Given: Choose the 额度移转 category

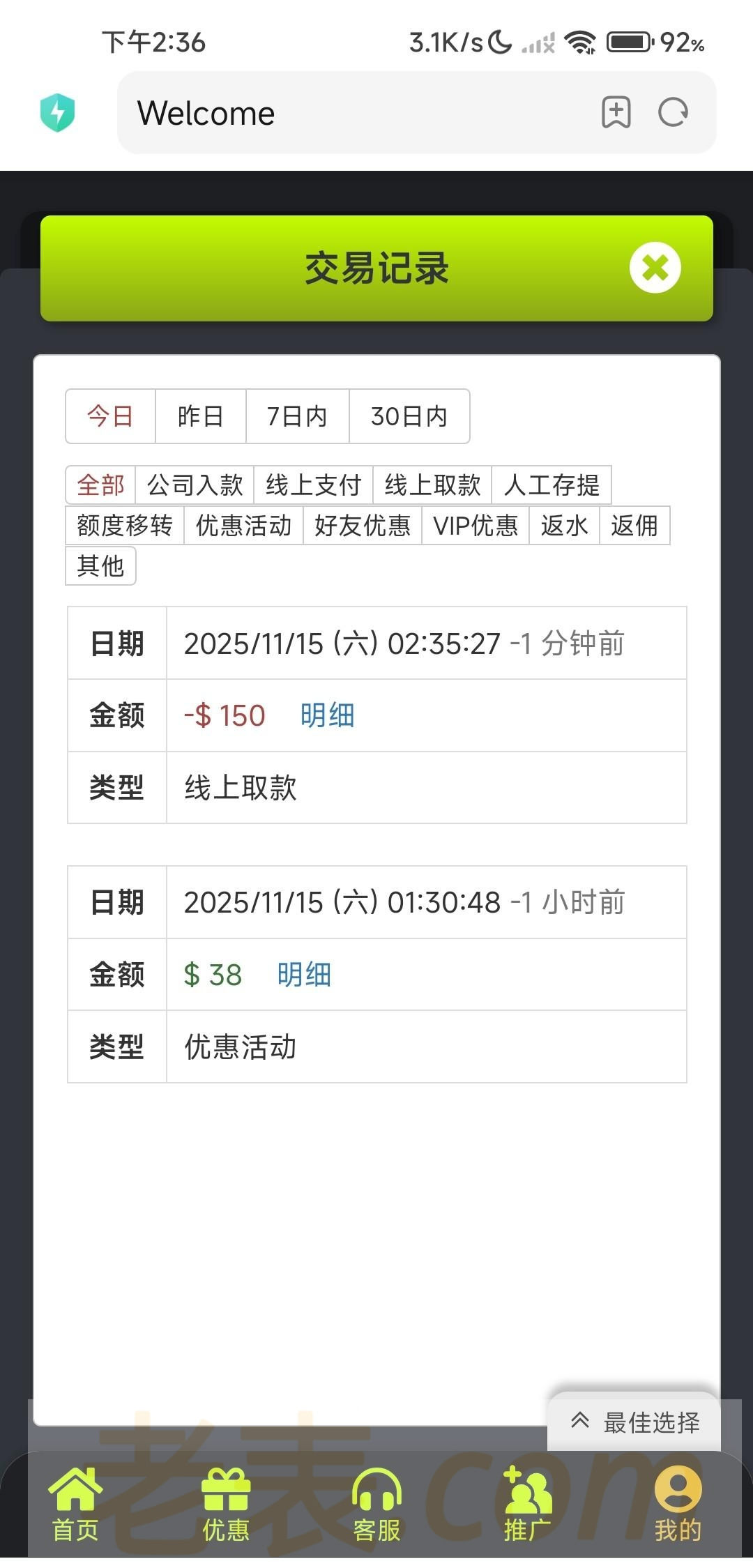Looking at the screenshot, I should point(125,525).
